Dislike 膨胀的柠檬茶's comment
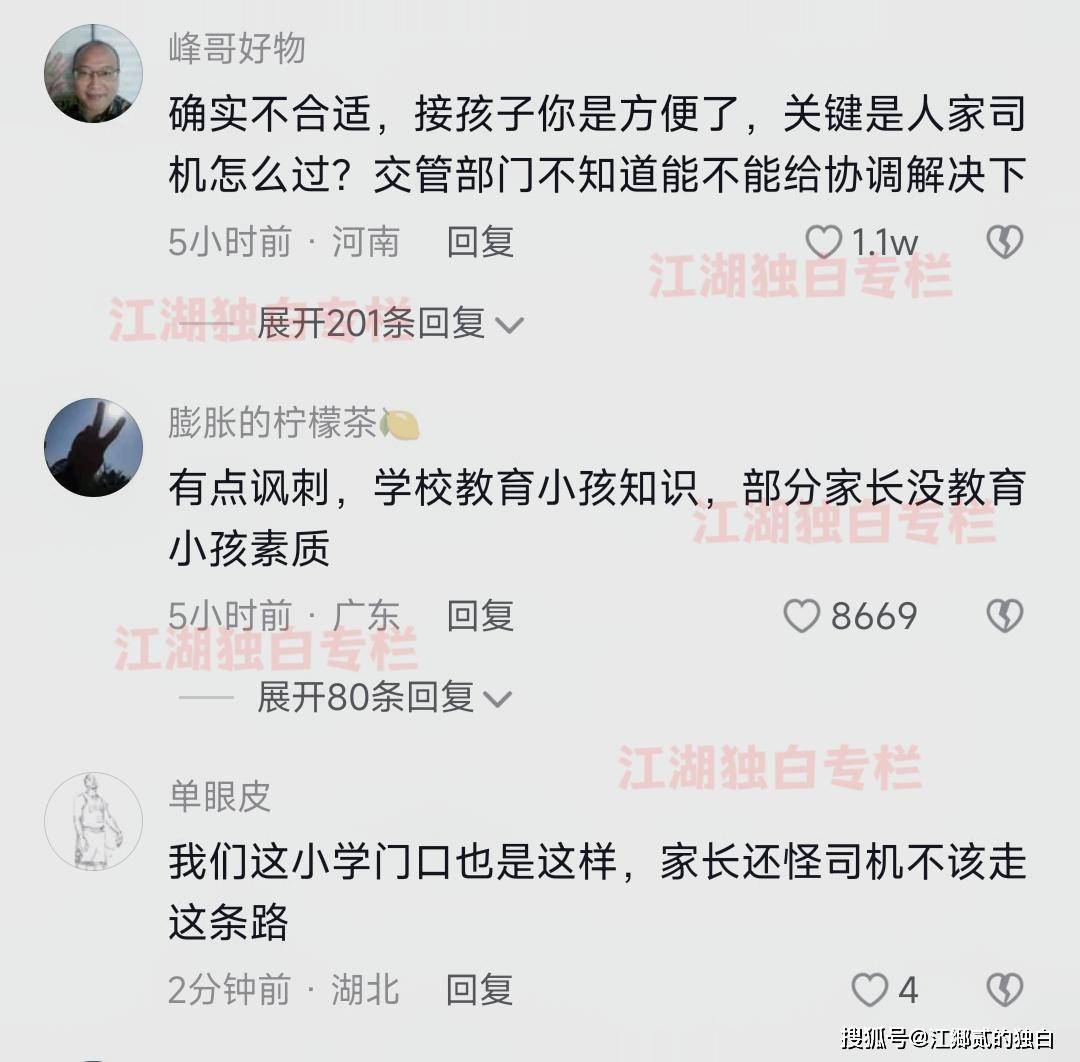Screen dimensions: 1080x1062 pyautogui.click(x=1004, y=616)
